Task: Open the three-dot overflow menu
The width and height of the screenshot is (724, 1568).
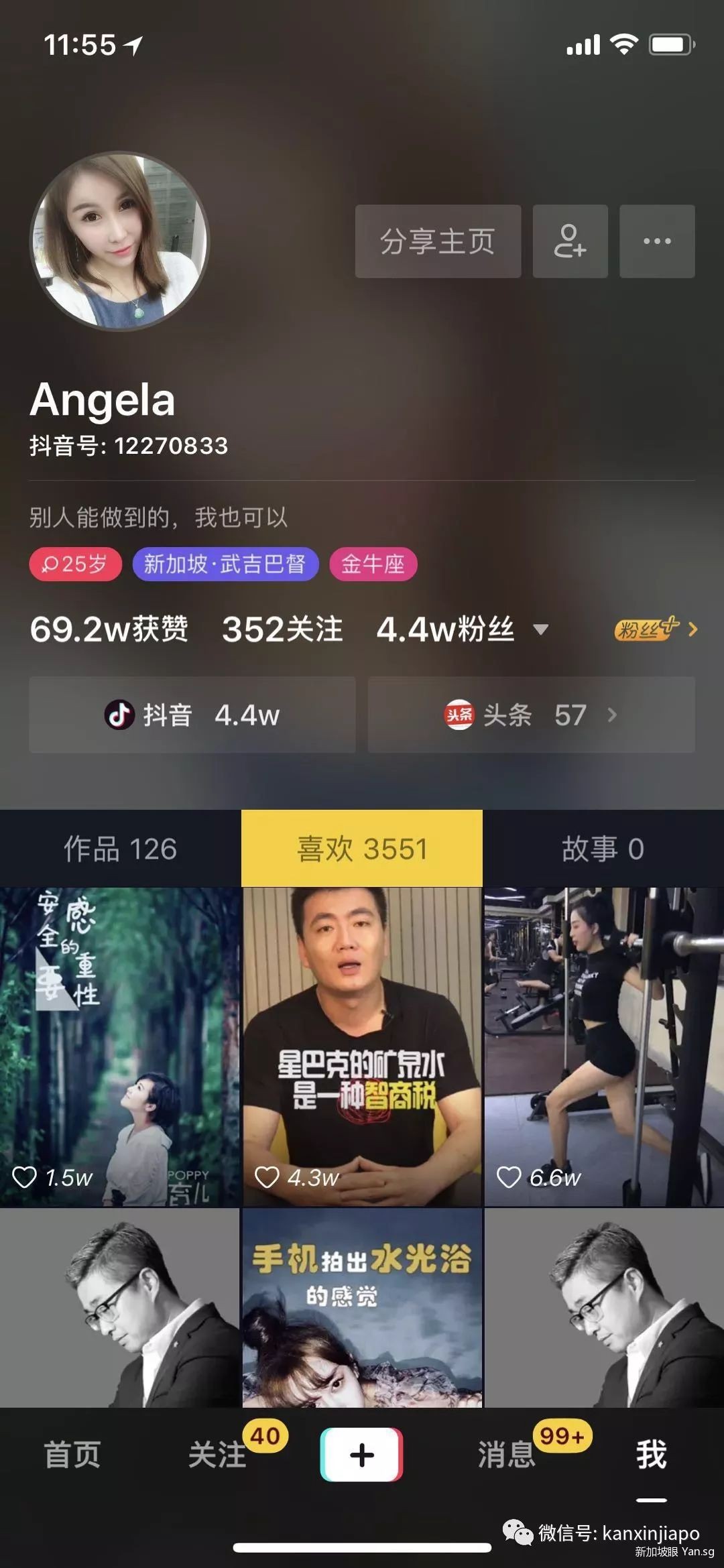Action: click(657, 241)
